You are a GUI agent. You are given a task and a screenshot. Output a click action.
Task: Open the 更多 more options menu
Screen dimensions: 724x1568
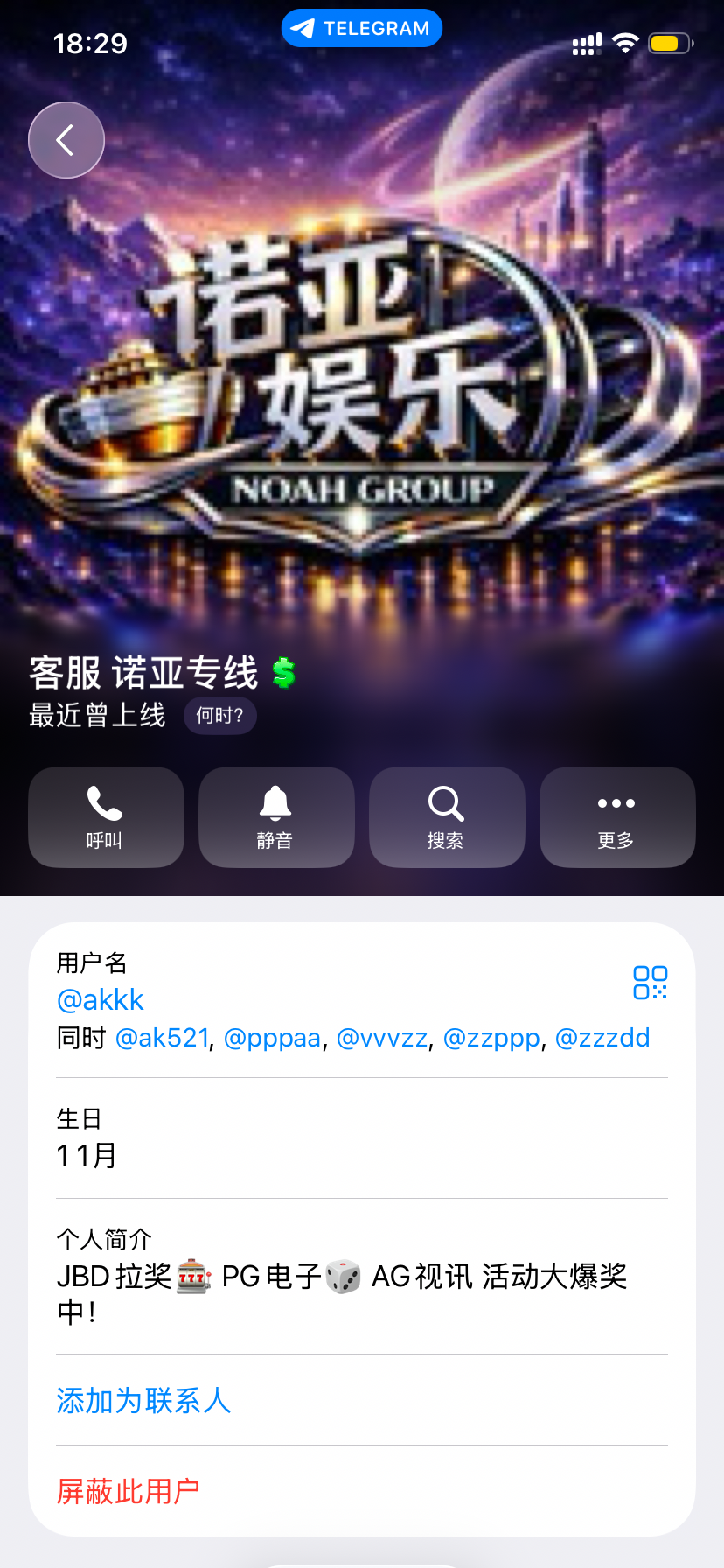point(616,817)
